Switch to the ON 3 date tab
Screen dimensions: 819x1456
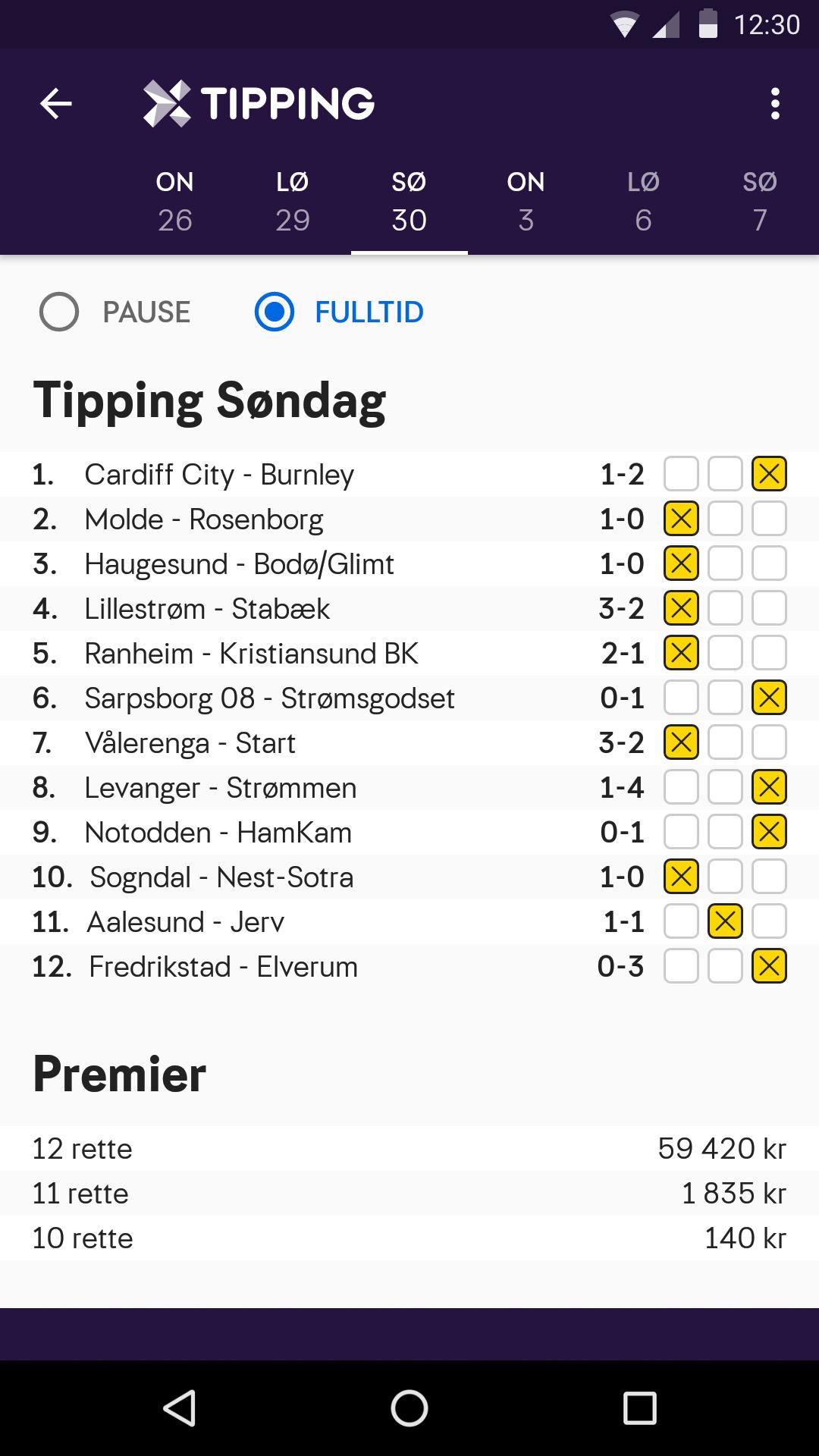point(526,202)
